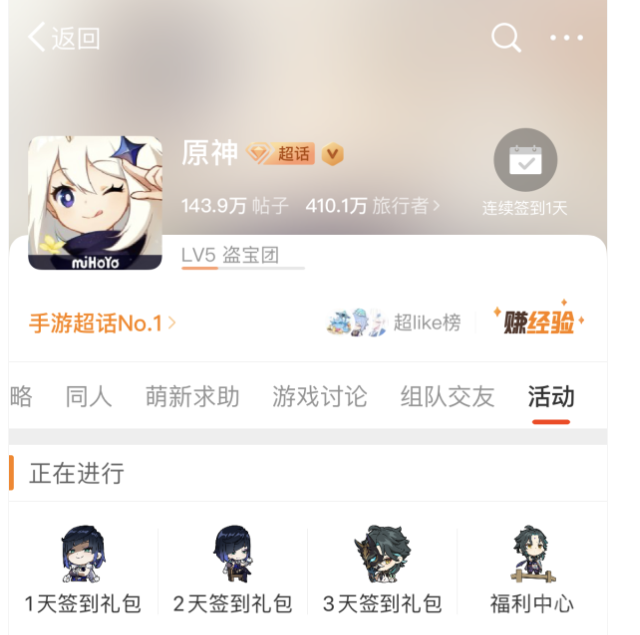Switch to the 萌新求助 tab
Viewport: 640px width, 635px height.
(192, 397)
